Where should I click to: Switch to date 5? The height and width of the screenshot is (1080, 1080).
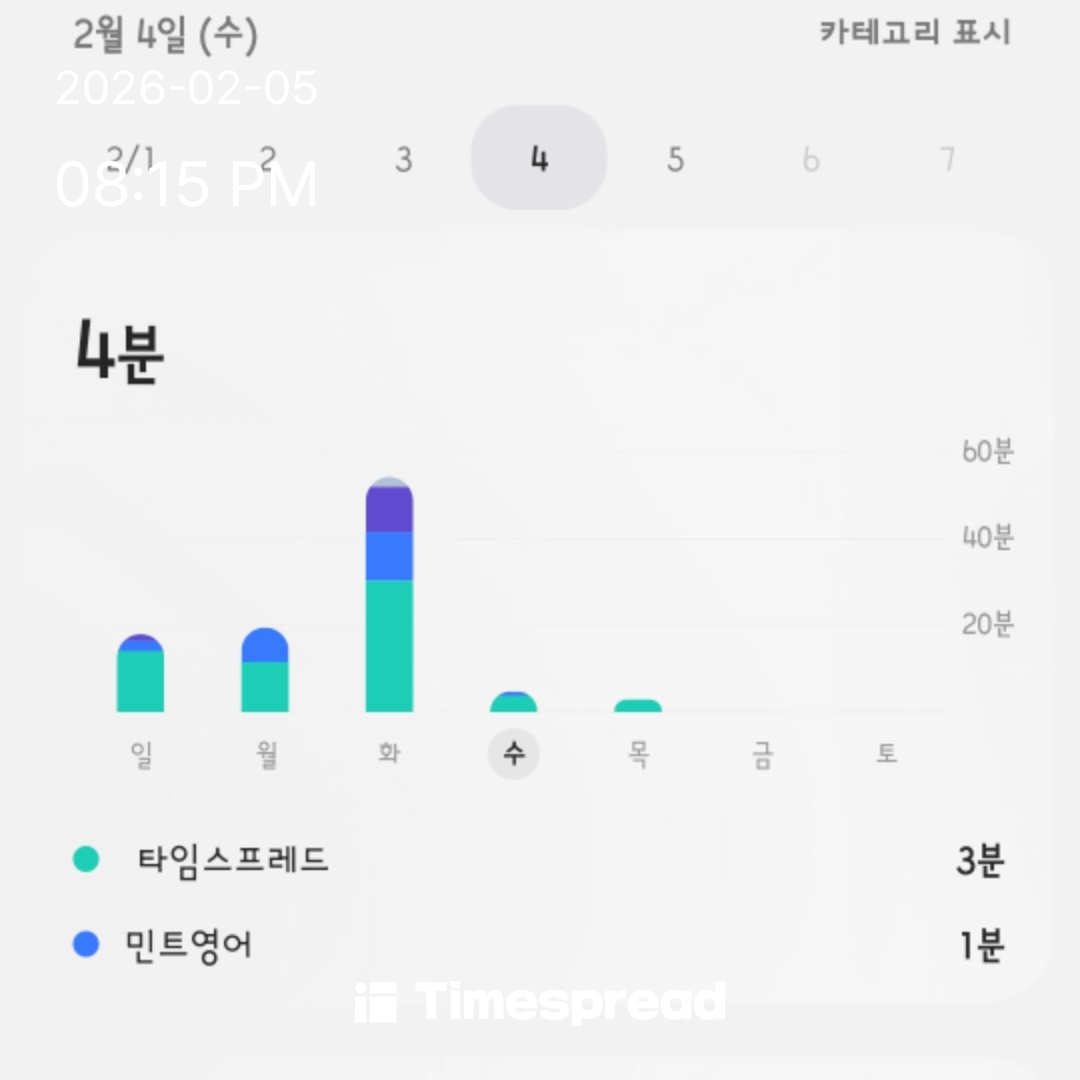click(675, 159)
